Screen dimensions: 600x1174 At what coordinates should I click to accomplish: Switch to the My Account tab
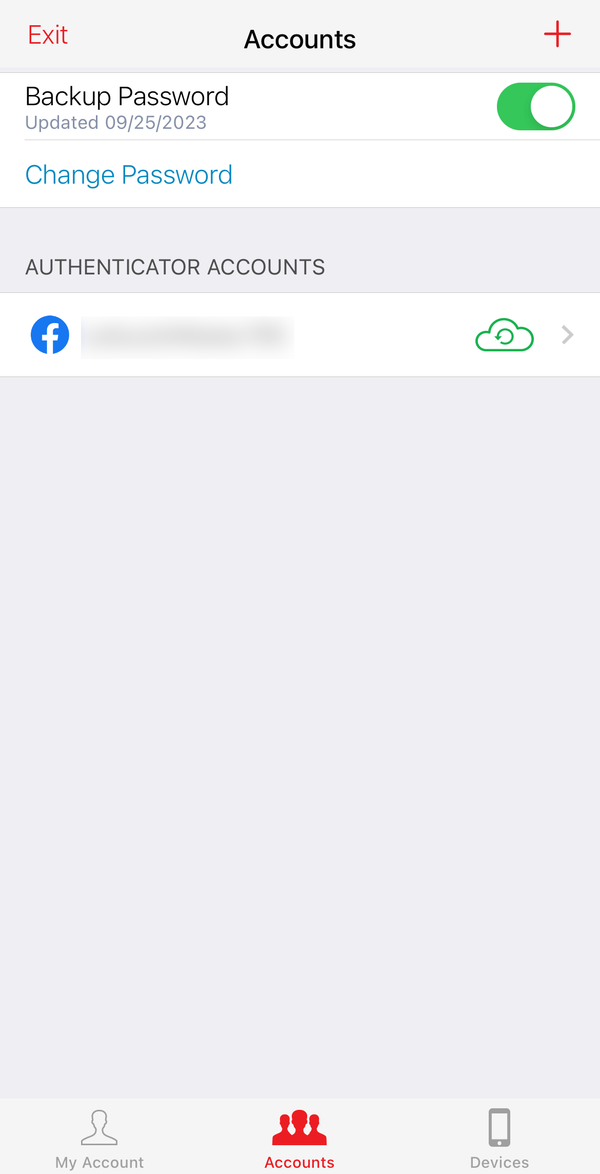pyautogui.click(x=100, y=1138)
